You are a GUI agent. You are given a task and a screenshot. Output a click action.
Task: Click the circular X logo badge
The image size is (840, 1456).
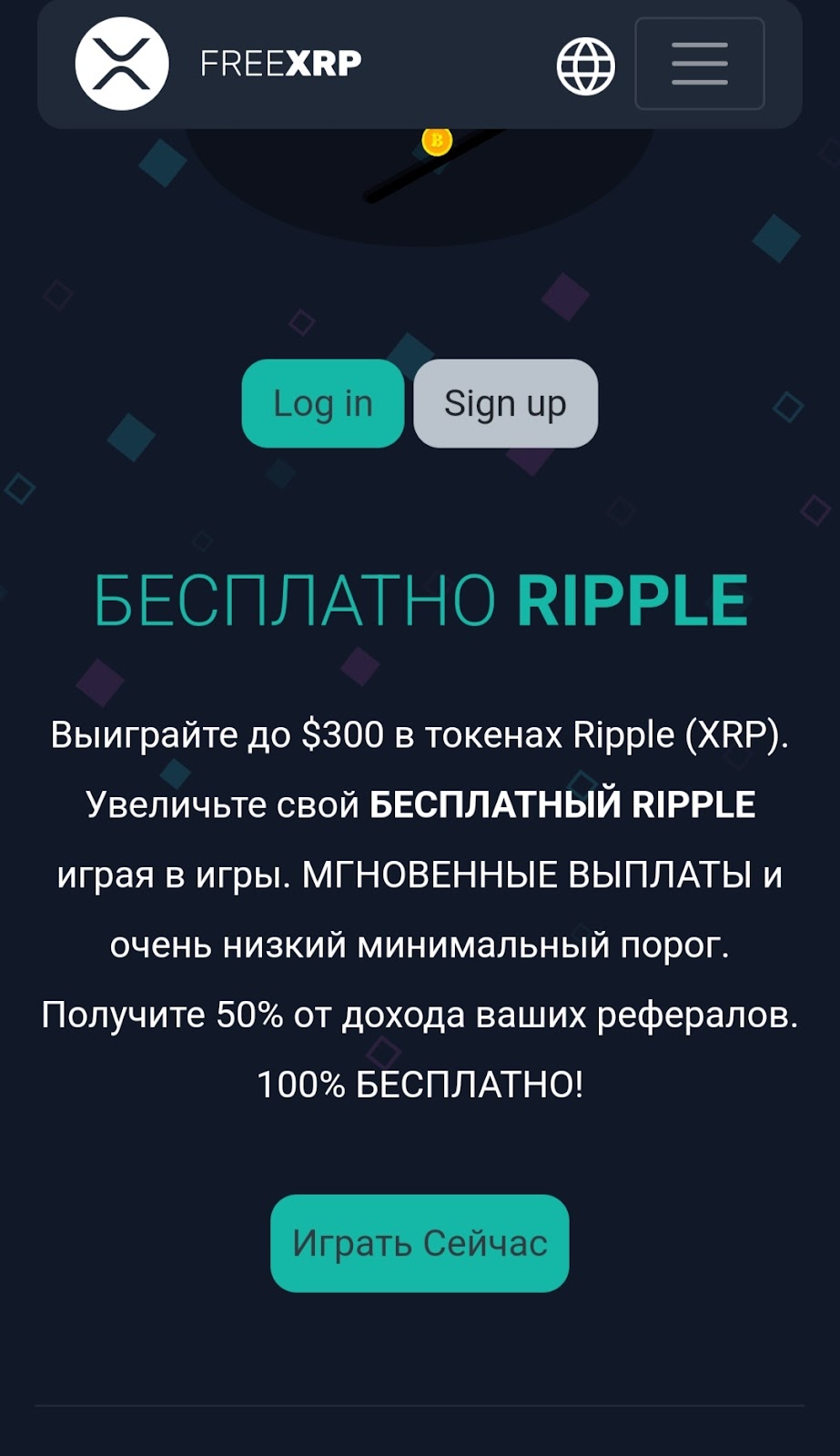point(121,64)
